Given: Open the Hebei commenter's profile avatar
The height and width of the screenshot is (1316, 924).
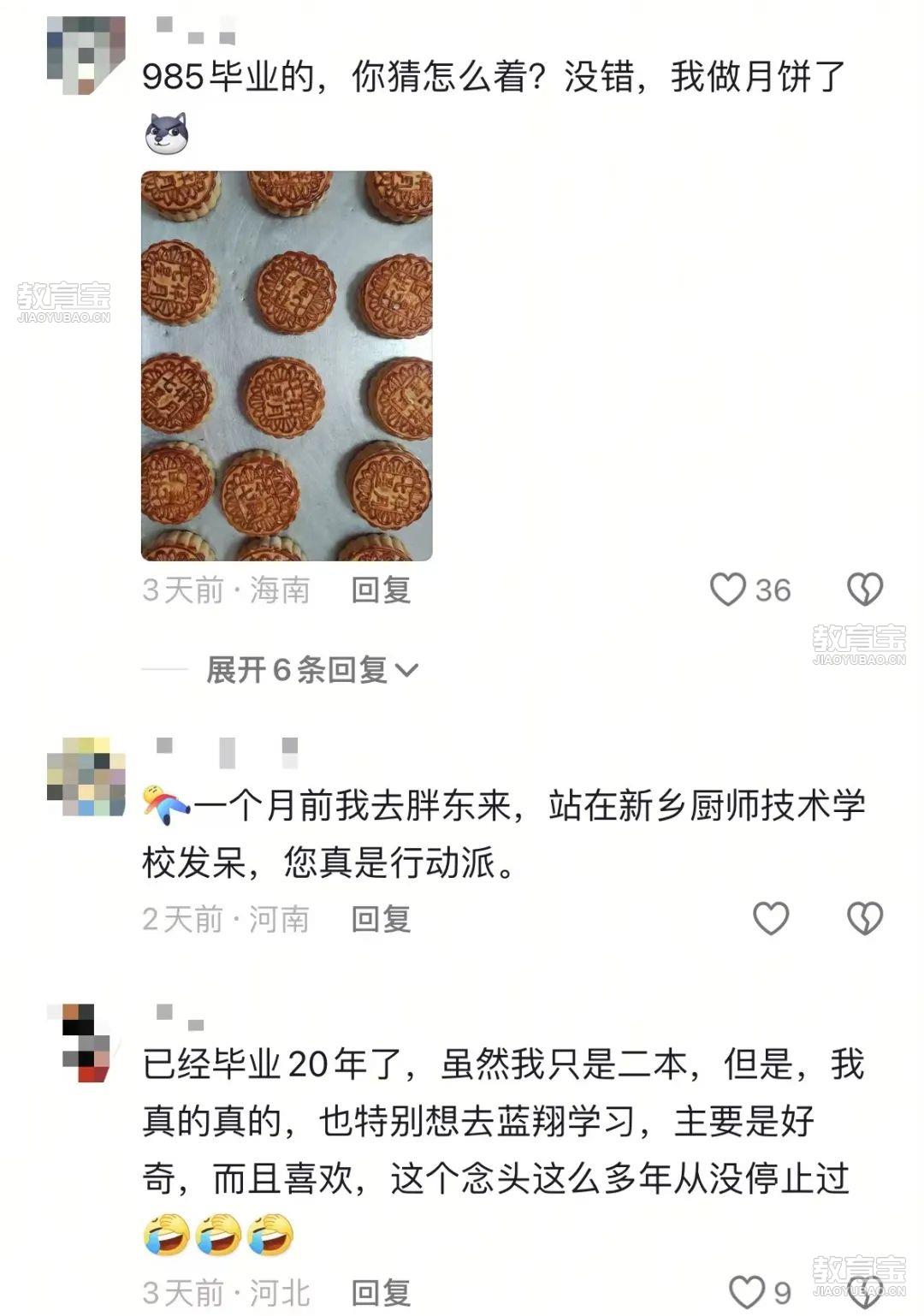Looking at the screenshot, I should (86, 1044).
